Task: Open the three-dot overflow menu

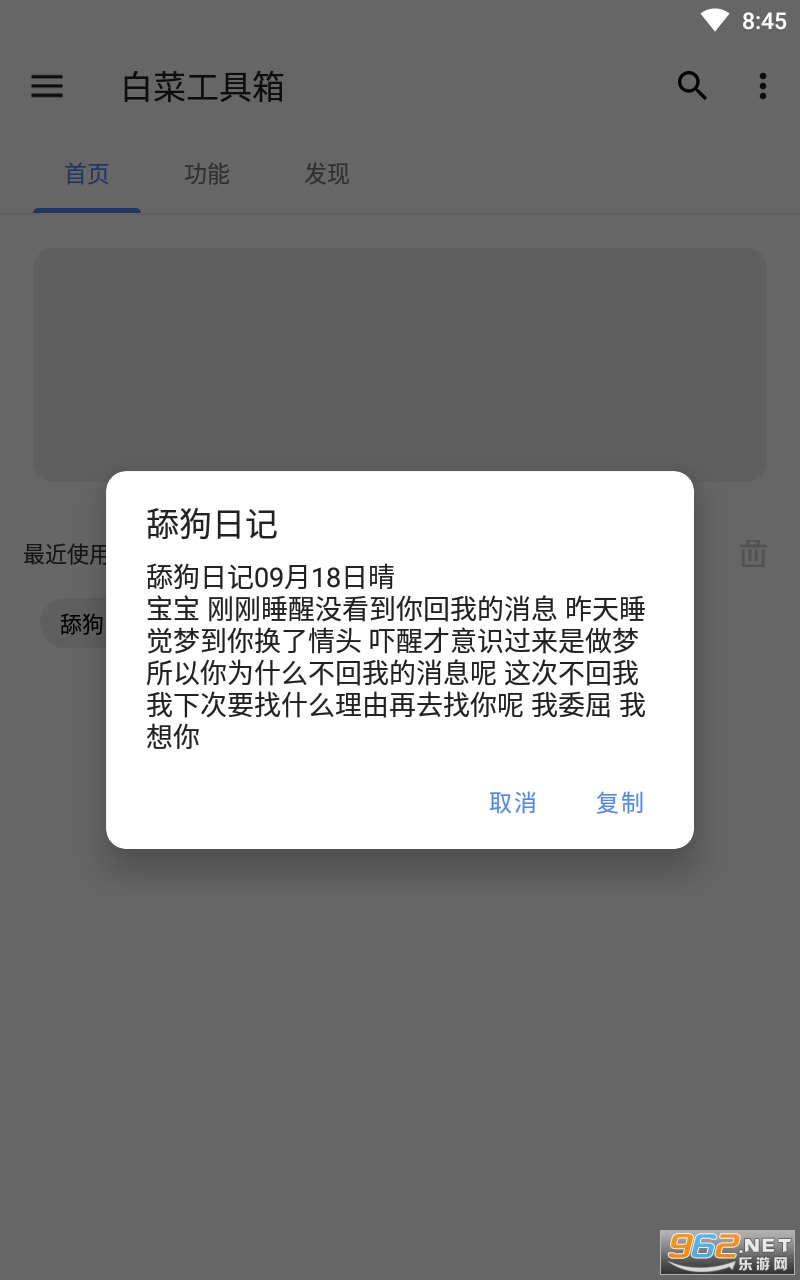Action: point(762,87)
